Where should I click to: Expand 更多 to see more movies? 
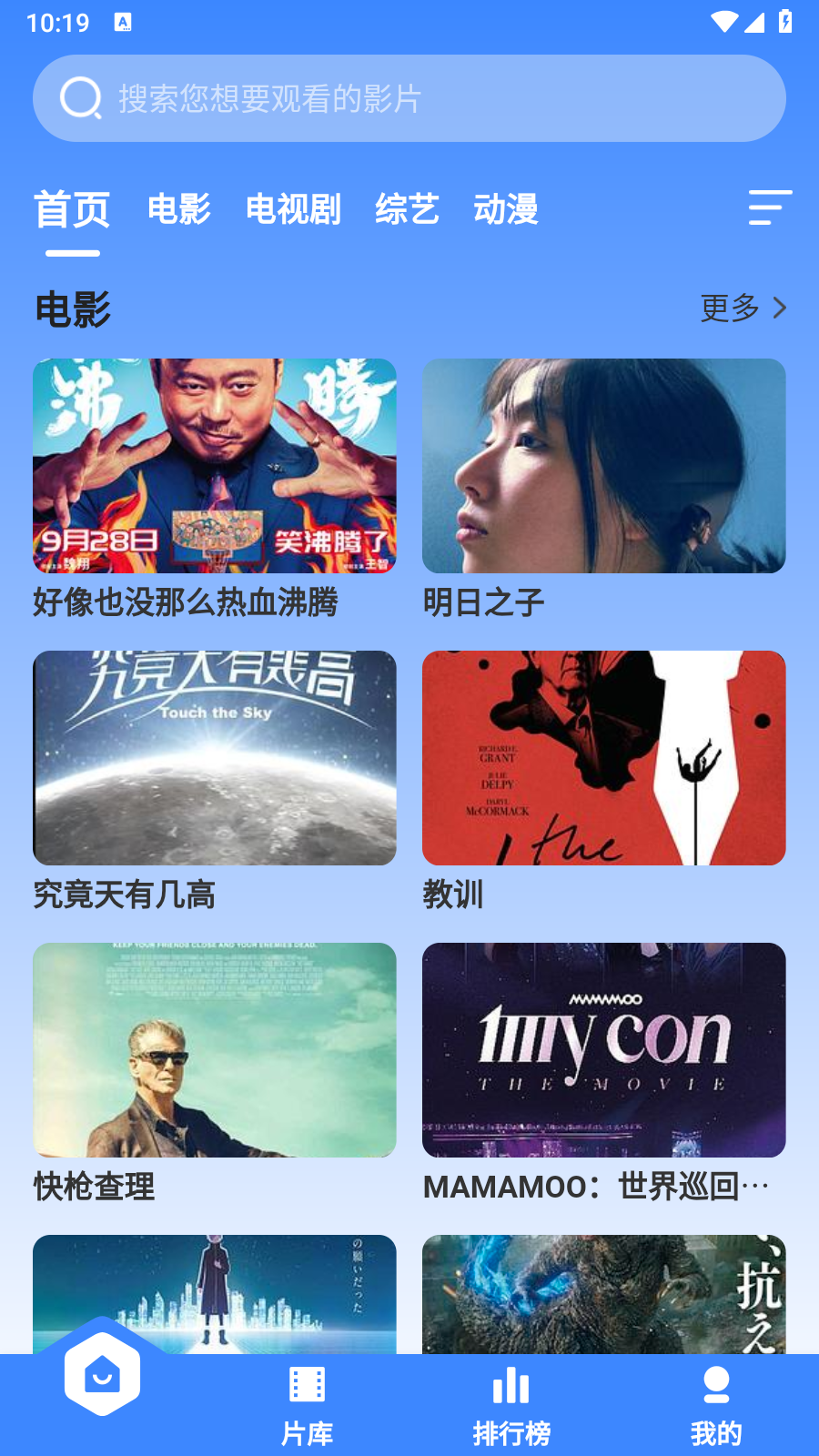coord(729,308)
